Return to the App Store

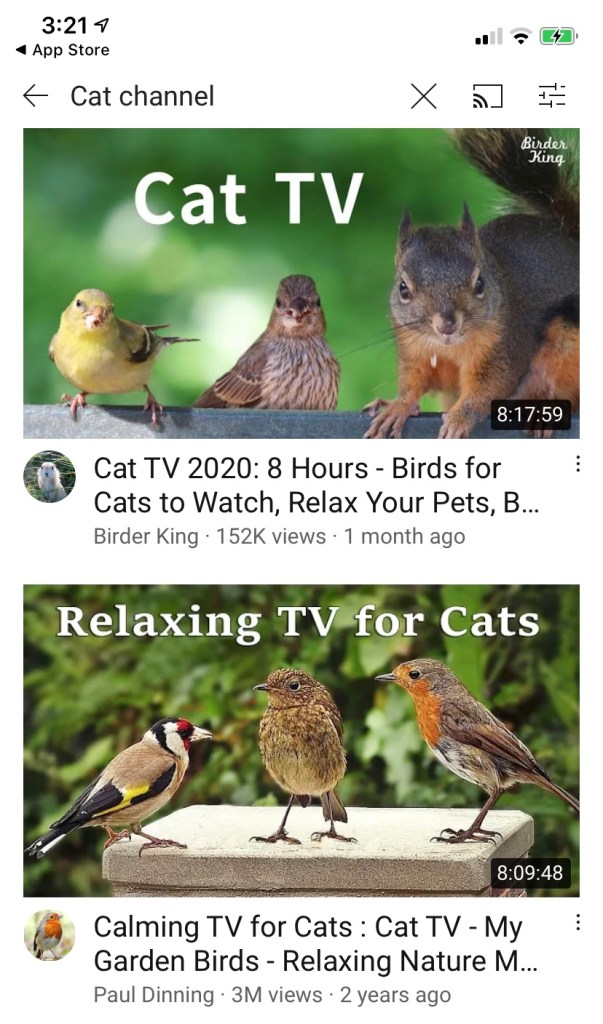(x=62, y=50)
